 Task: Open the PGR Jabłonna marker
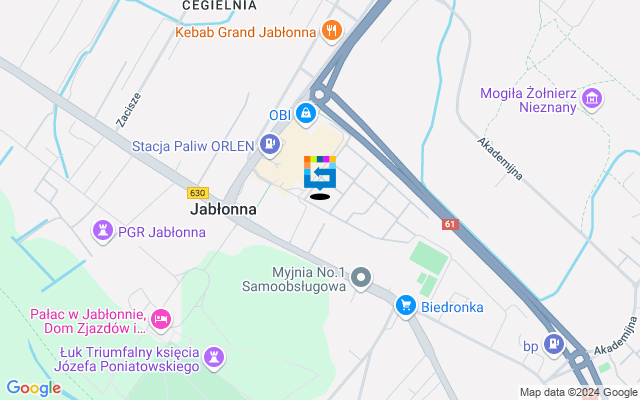coord(102,231)
